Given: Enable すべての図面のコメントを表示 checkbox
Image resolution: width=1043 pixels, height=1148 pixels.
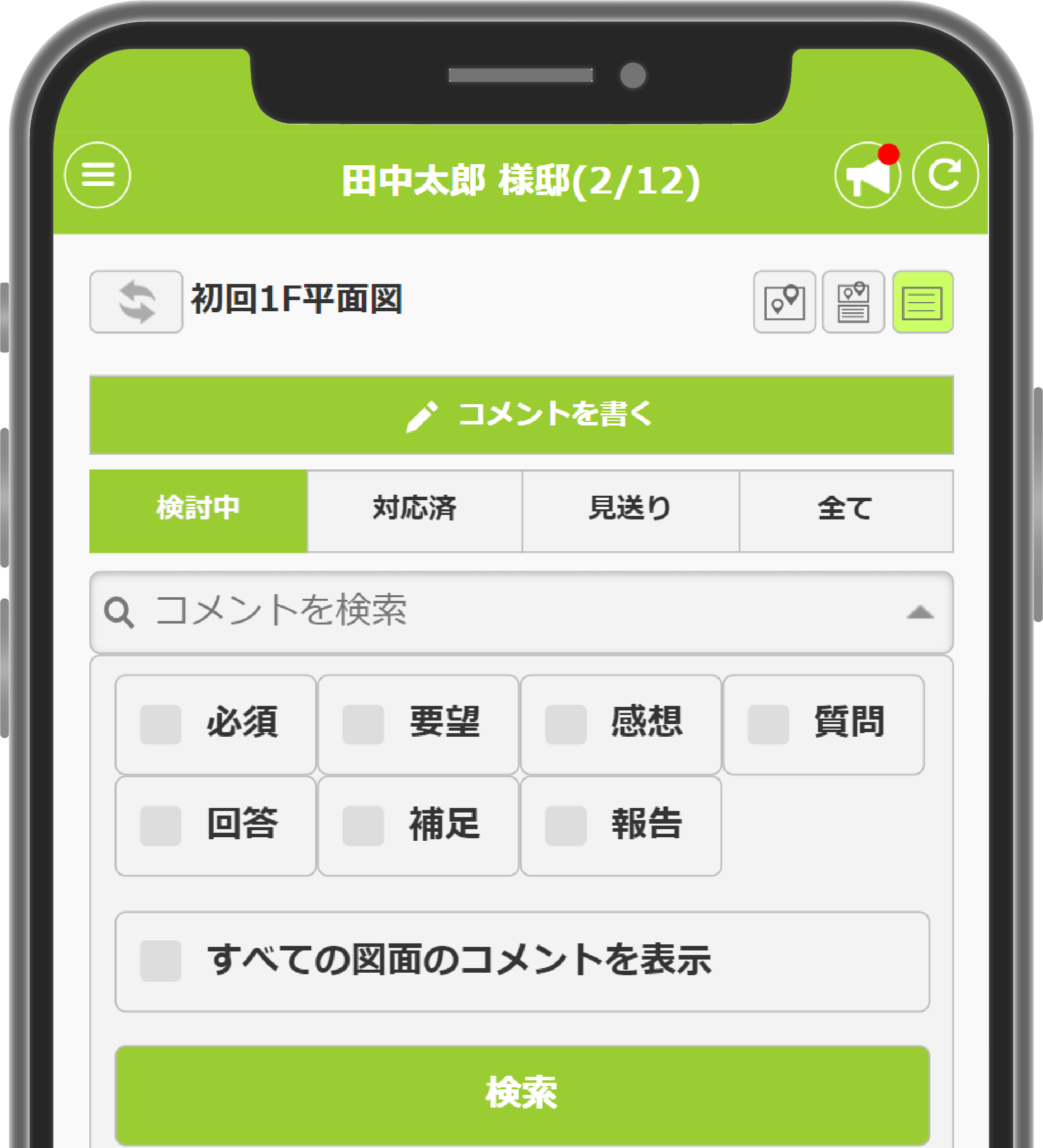Looking at the screenshot, I should click(x=161, y=961).
